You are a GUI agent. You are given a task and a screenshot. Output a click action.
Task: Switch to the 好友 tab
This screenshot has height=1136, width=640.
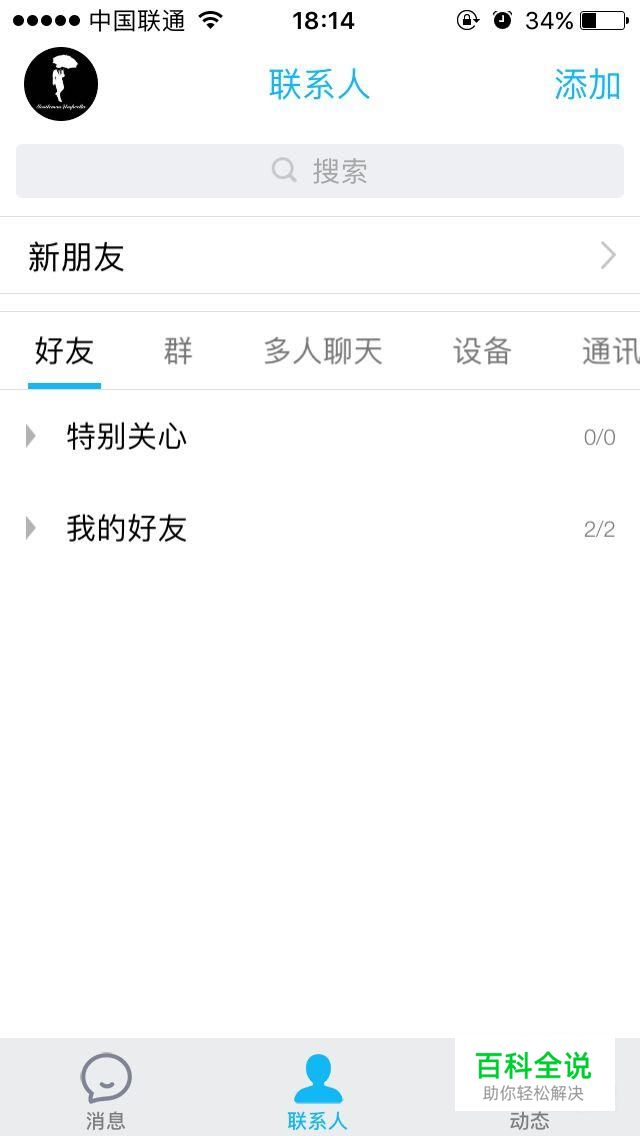(x=64, y=351)
